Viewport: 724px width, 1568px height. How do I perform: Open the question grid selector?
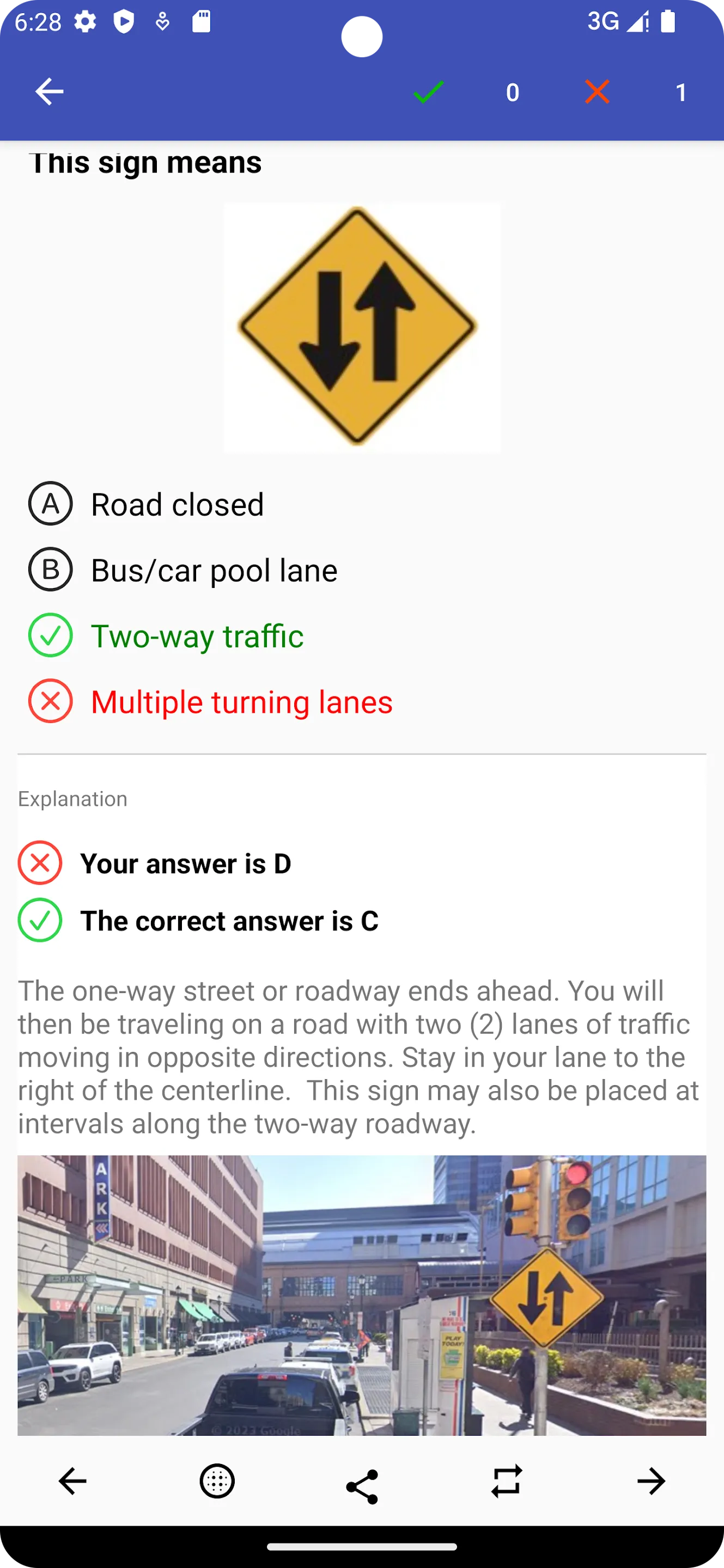[217, 1481]
